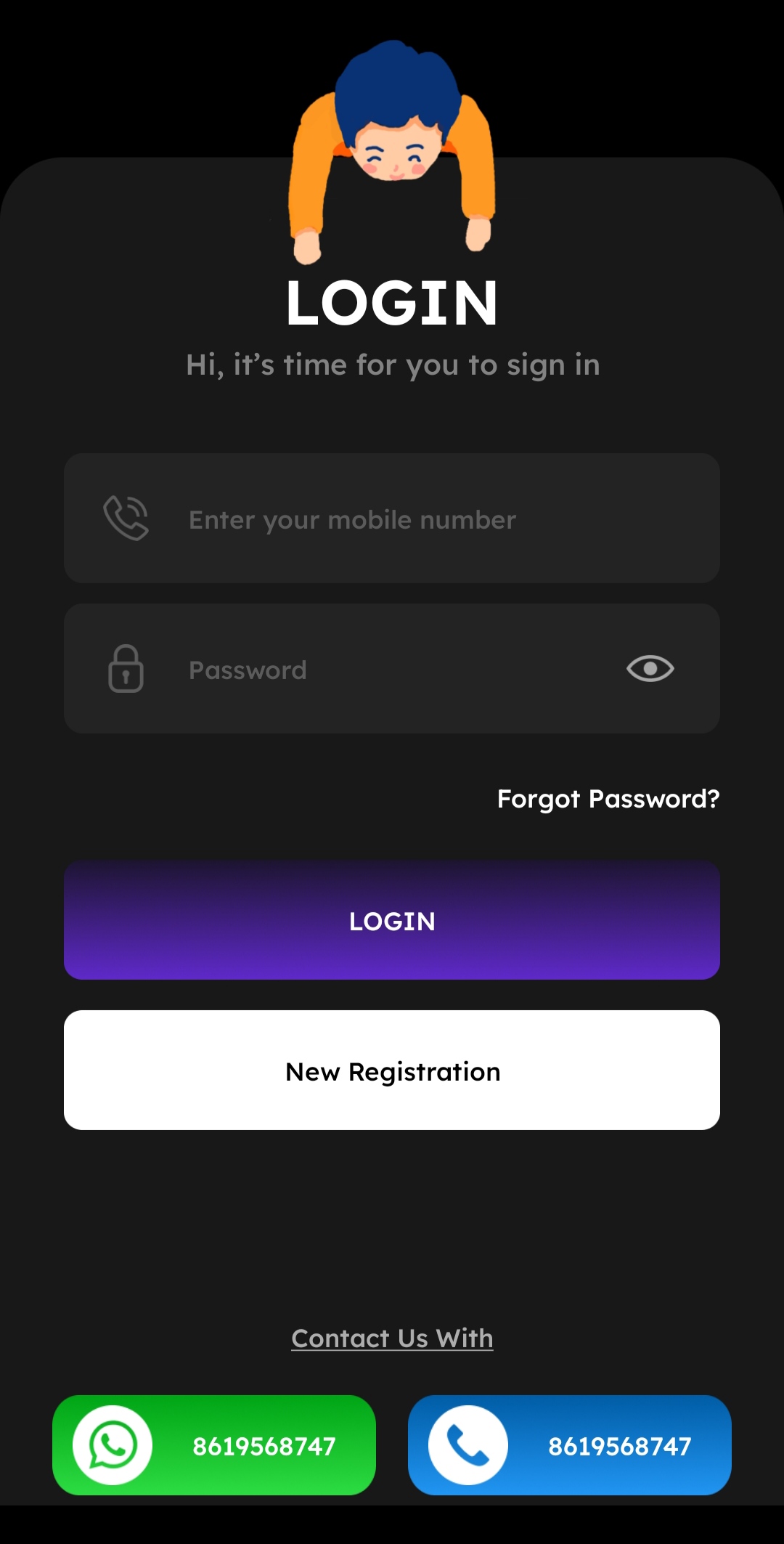Call support with the blue phone button
Screen dimensions: 784x1544
click(x=570, y=1445)
